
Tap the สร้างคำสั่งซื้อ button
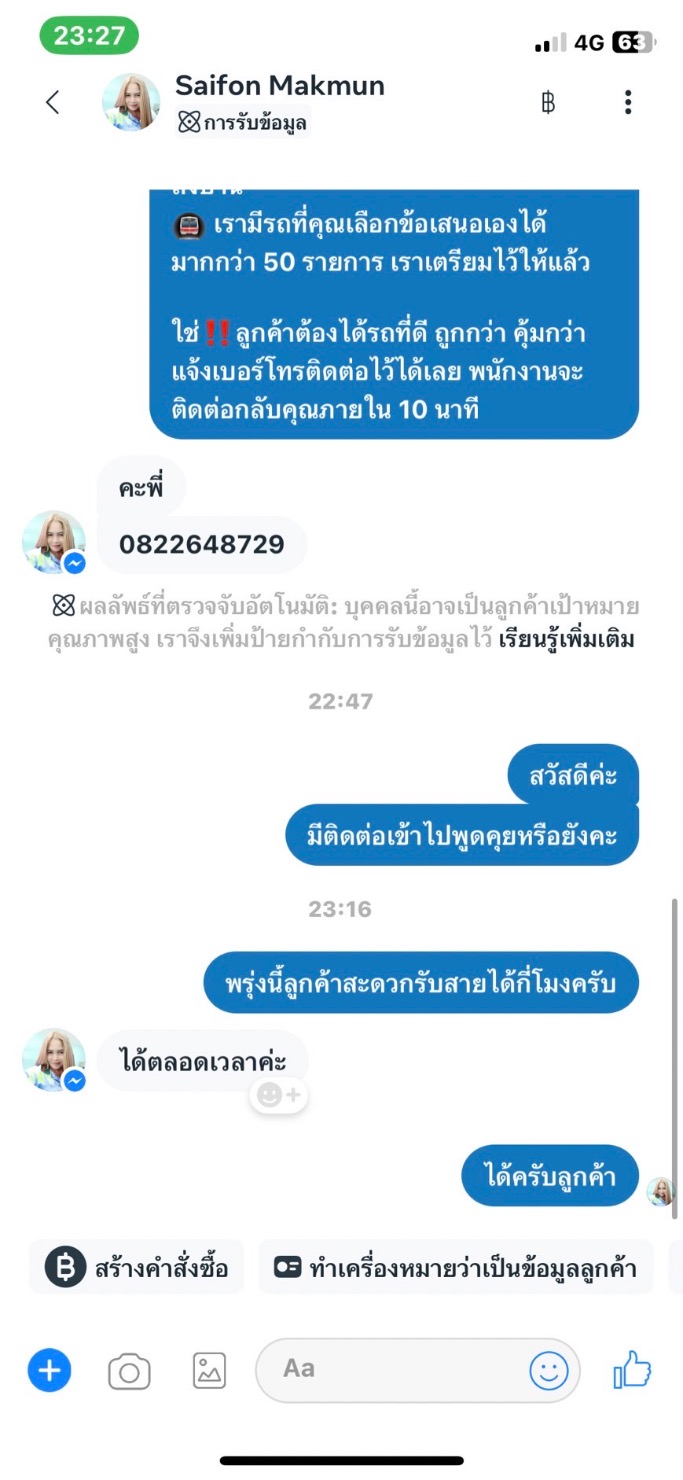click(x=138, y=1269)
